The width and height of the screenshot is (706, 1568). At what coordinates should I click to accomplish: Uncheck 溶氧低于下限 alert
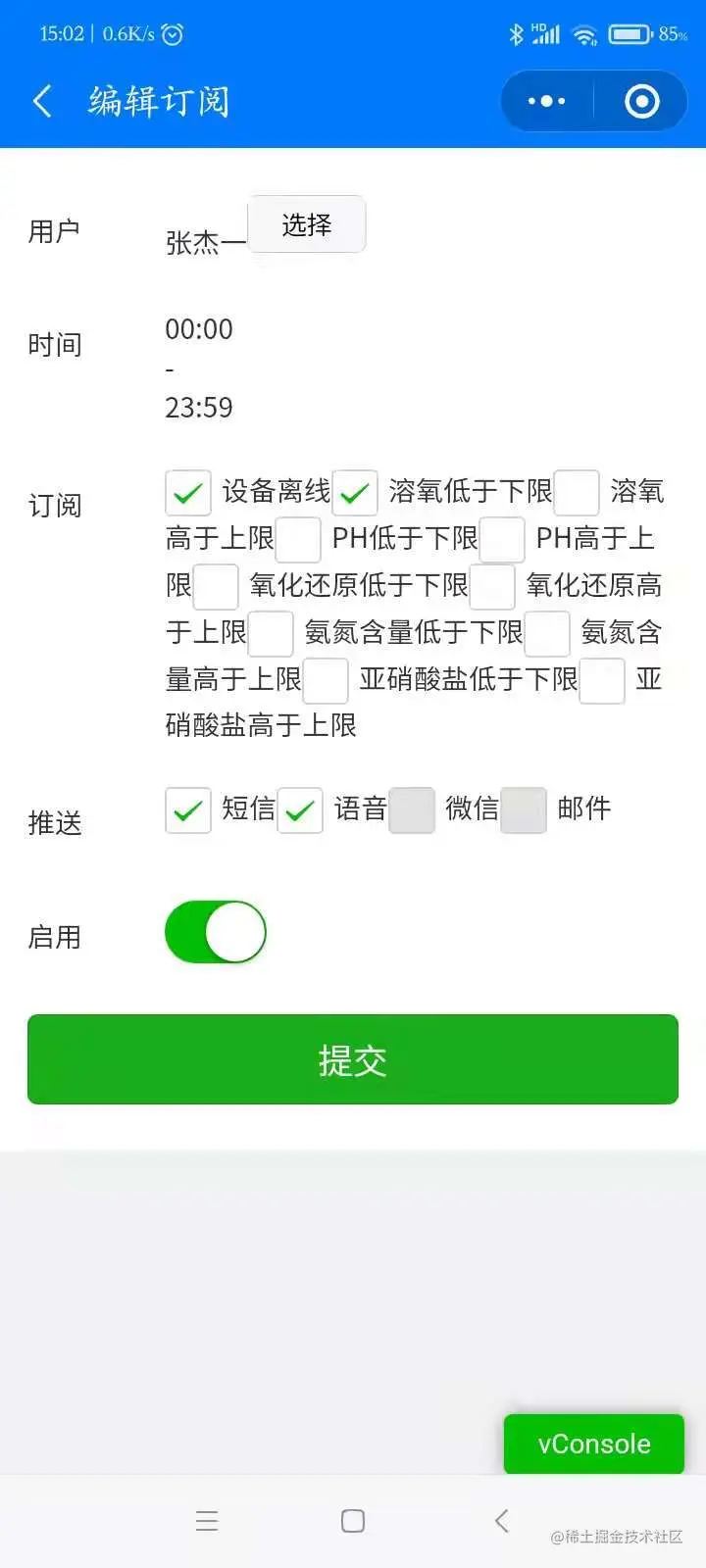[354, 492]
